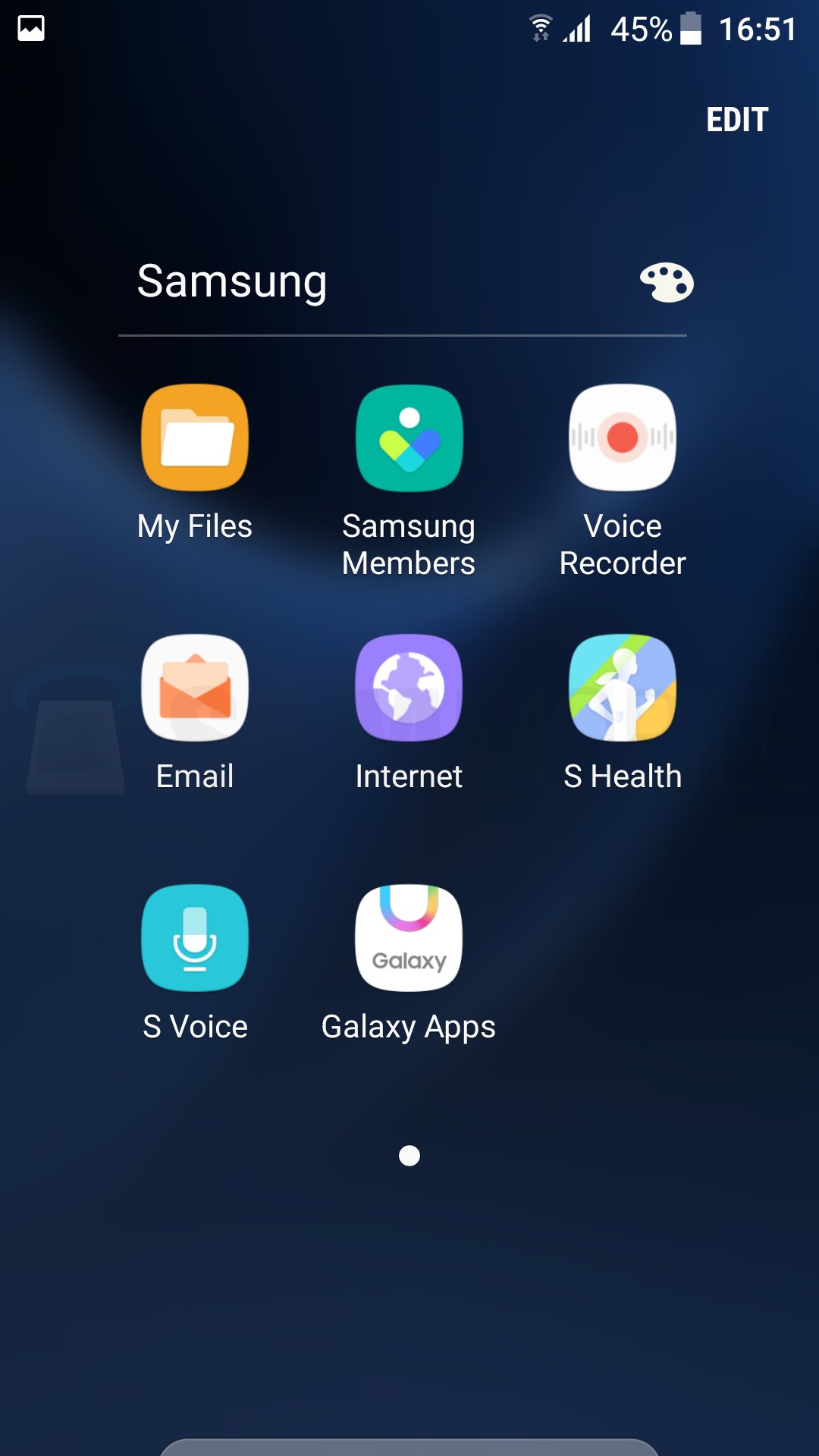Open Galaxy Apps store

pos(409,938)
